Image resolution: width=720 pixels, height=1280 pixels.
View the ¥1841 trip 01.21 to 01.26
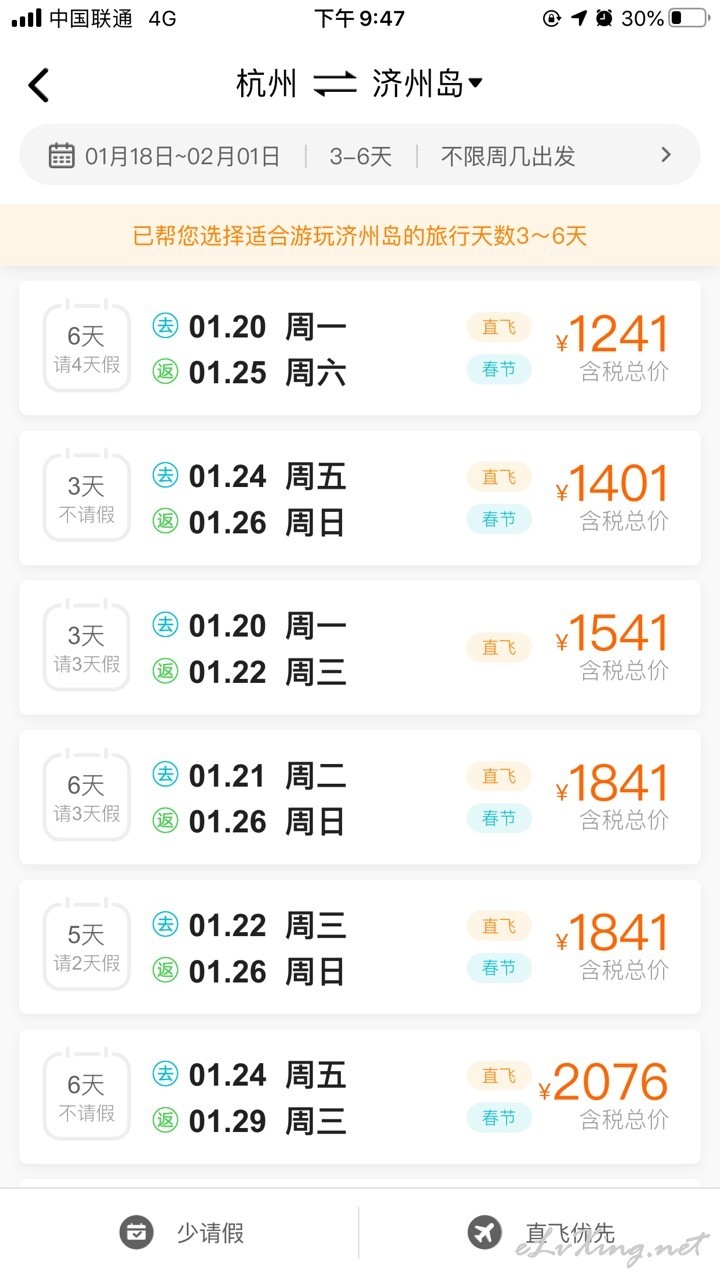(x=360, y=797)
